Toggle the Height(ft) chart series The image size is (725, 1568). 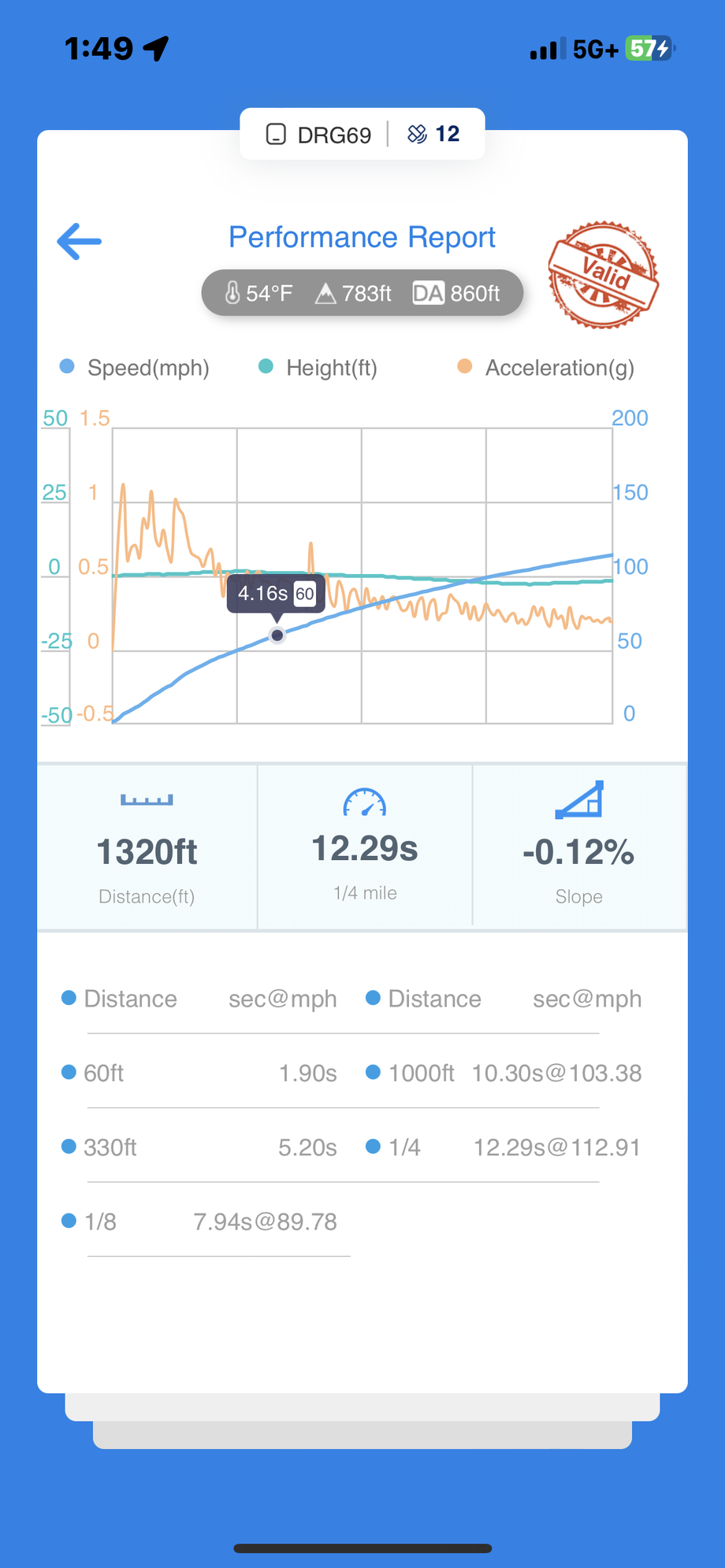[318, 368]
